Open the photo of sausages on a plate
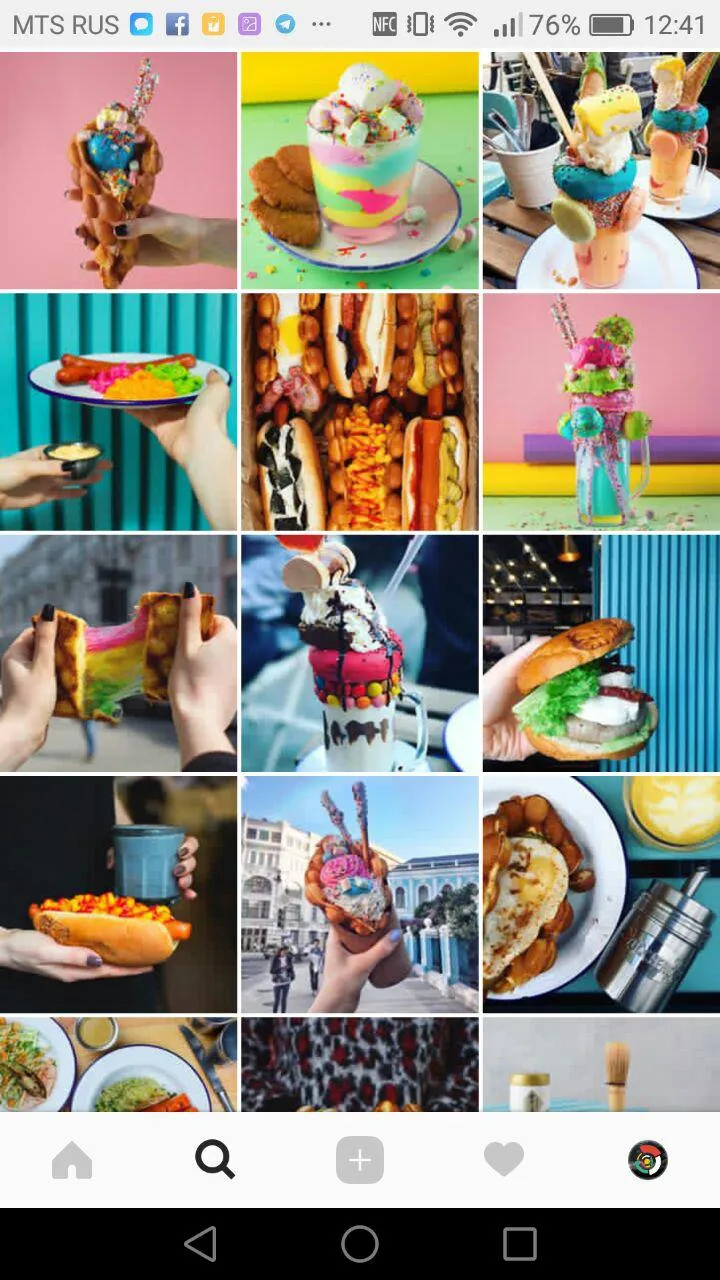 tap(118, 411)
